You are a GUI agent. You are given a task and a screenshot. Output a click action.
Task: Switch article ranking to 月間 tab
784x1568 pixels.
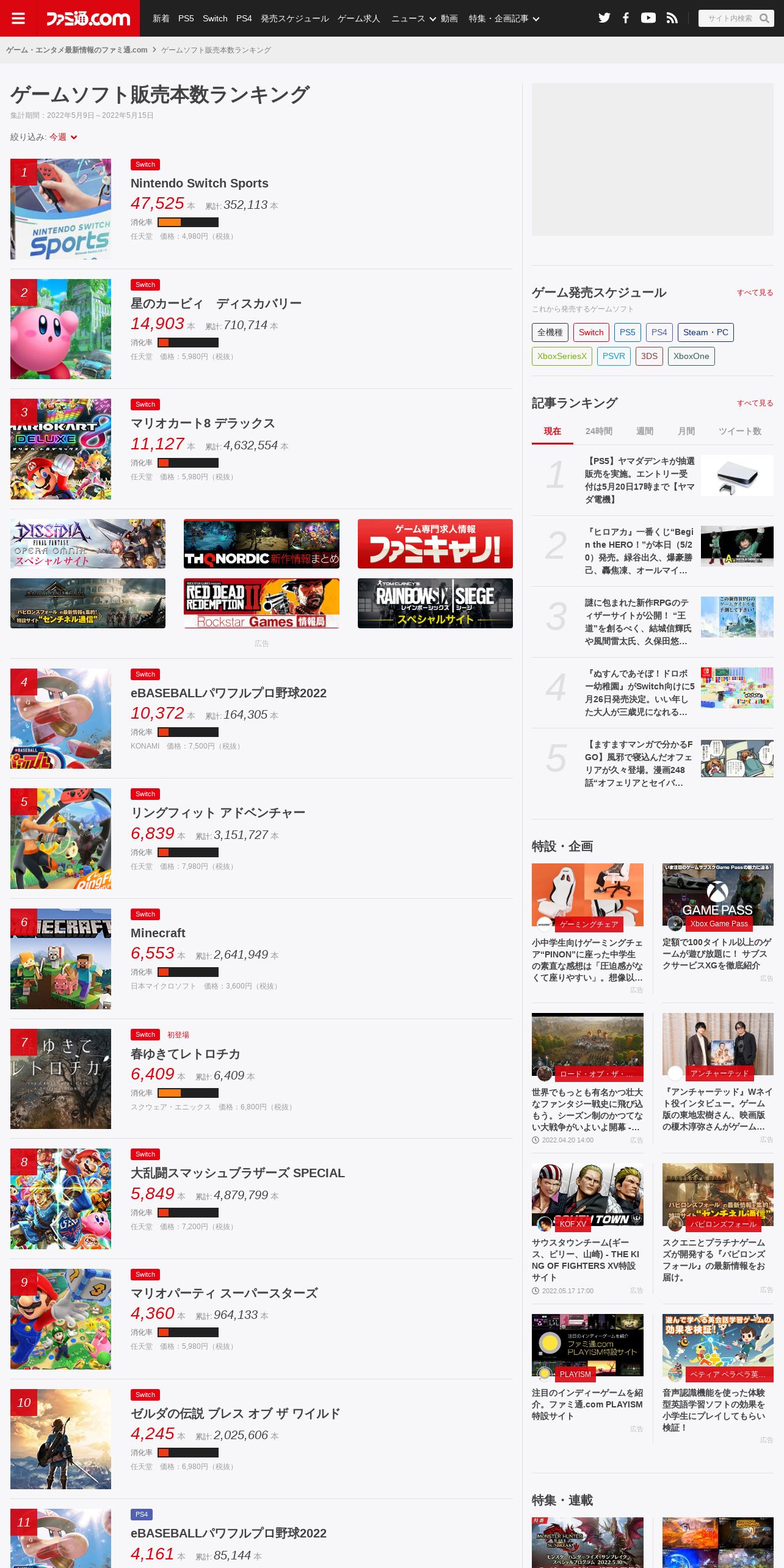(686, 431)
